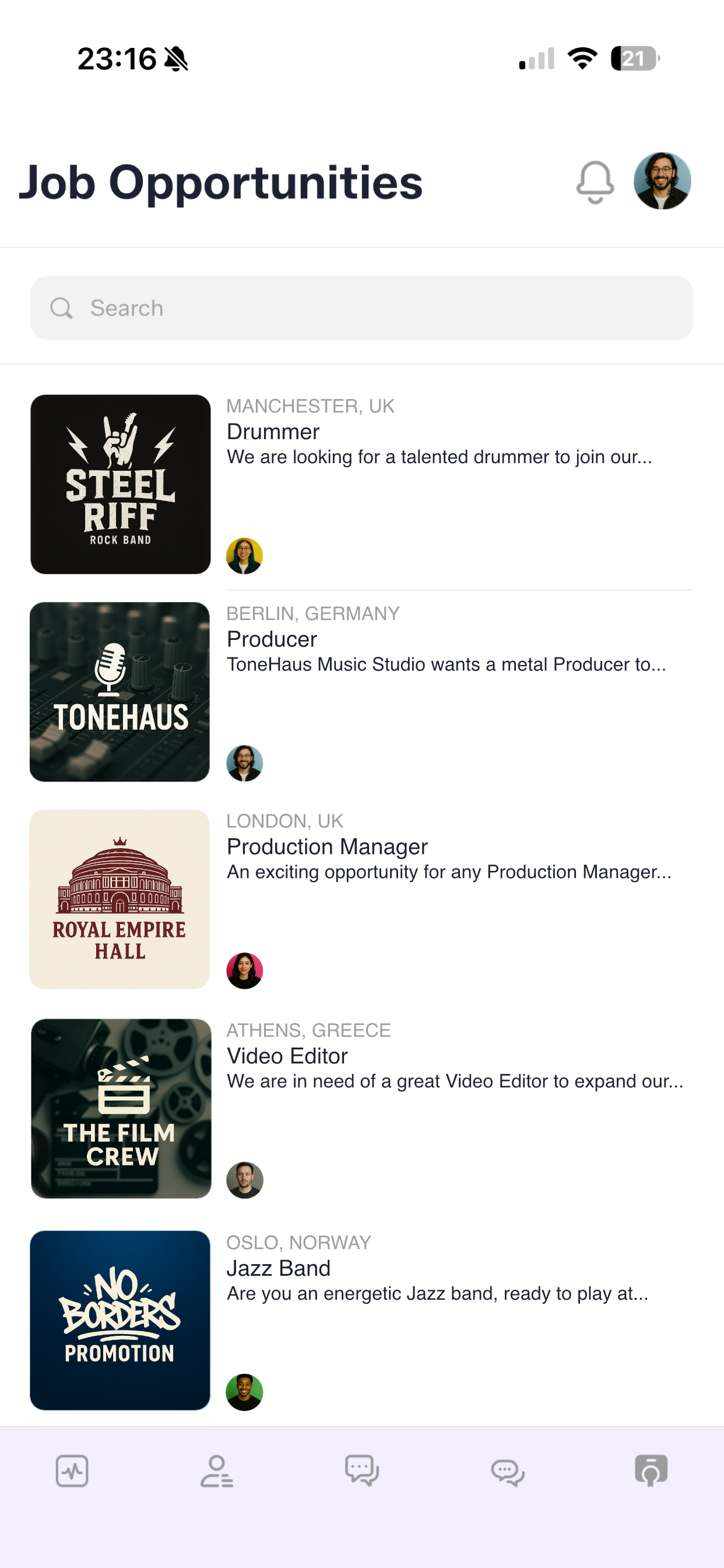Click the search magnifier icon
Image resolution: width=724 pixels, height=1568 pixels.
point(61,308)
